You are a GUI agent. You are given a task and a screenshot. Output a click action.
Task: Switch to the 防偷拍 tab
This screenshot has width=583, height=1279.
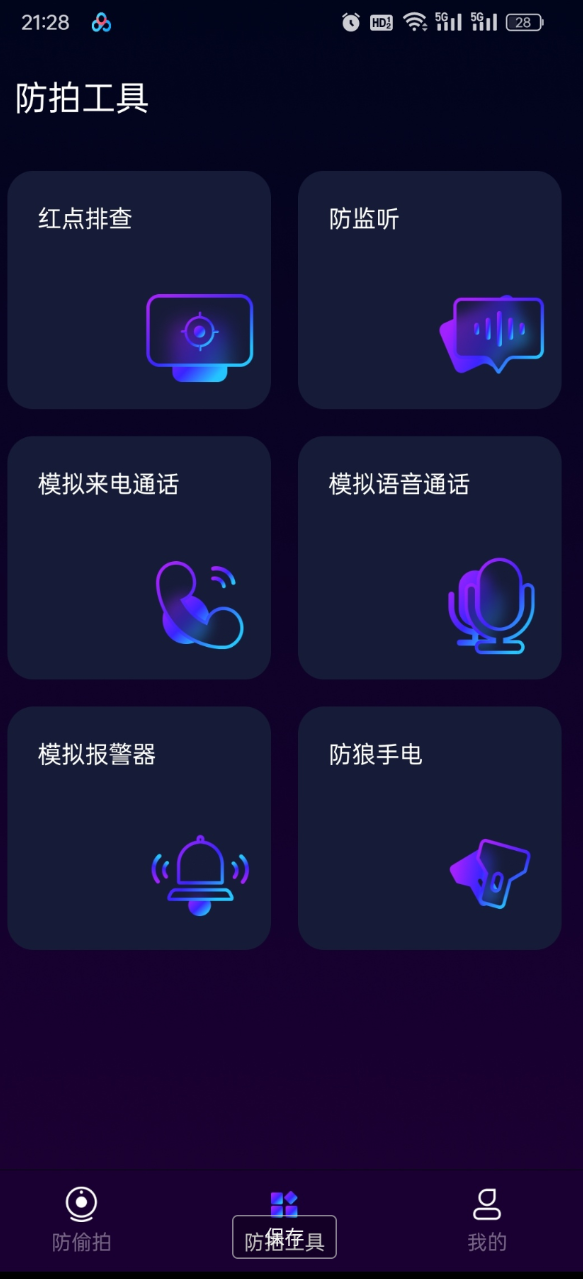[82, 1220]
